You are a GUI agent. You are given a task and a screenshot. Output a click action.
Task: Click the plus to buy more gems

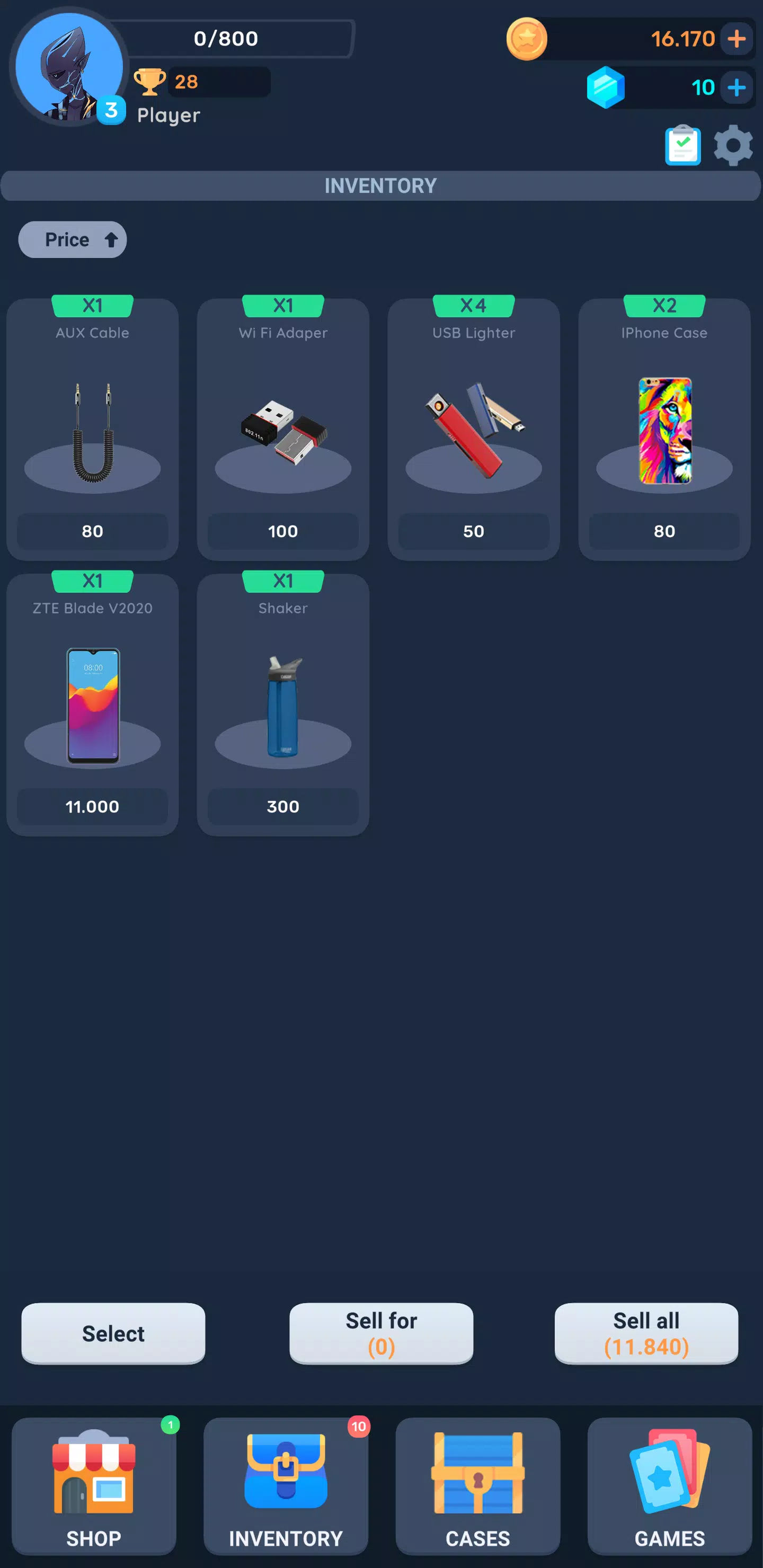click(737, 87)
